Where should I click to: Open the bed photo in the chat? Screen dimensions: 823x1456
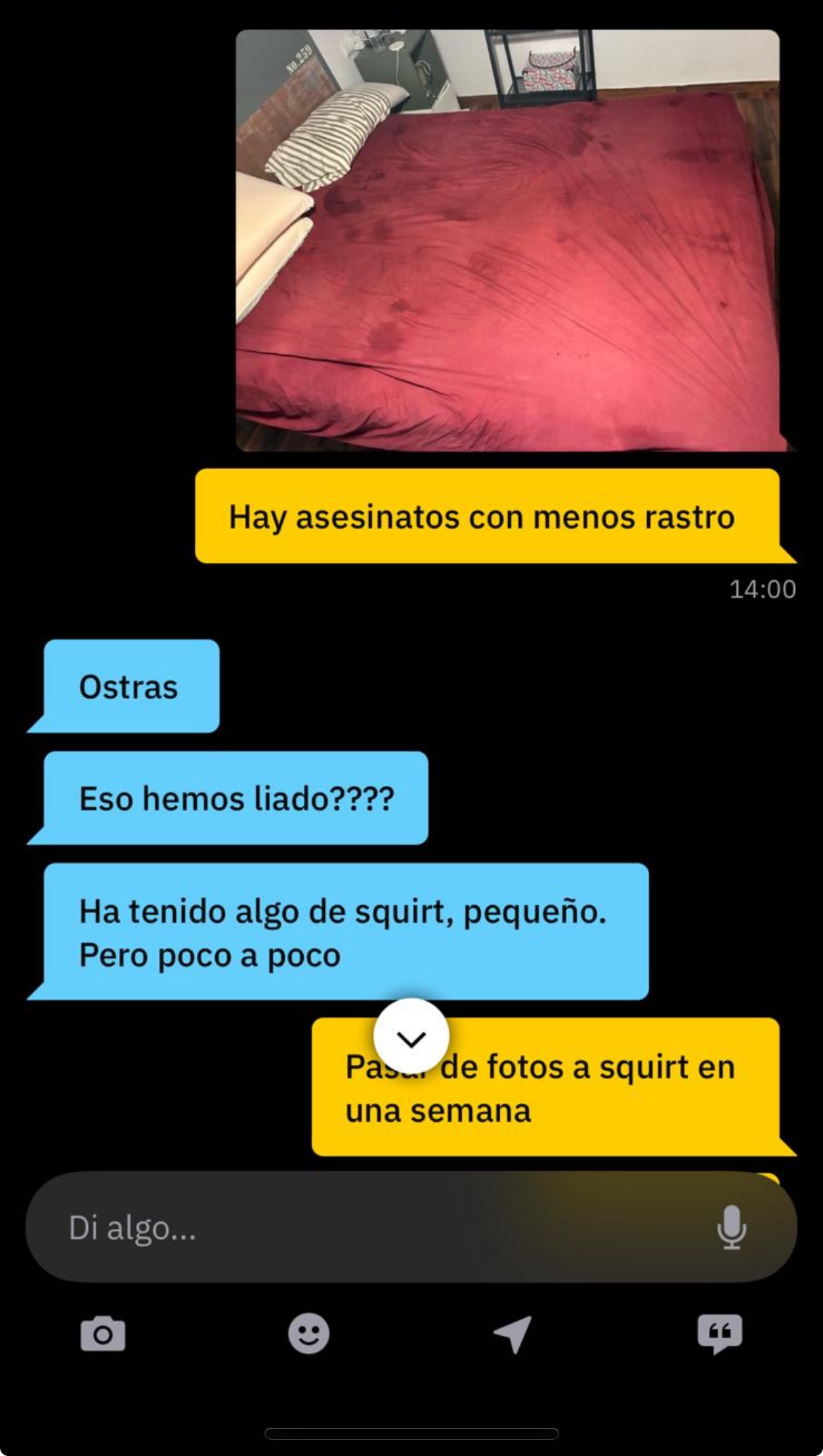click(508, 240)
